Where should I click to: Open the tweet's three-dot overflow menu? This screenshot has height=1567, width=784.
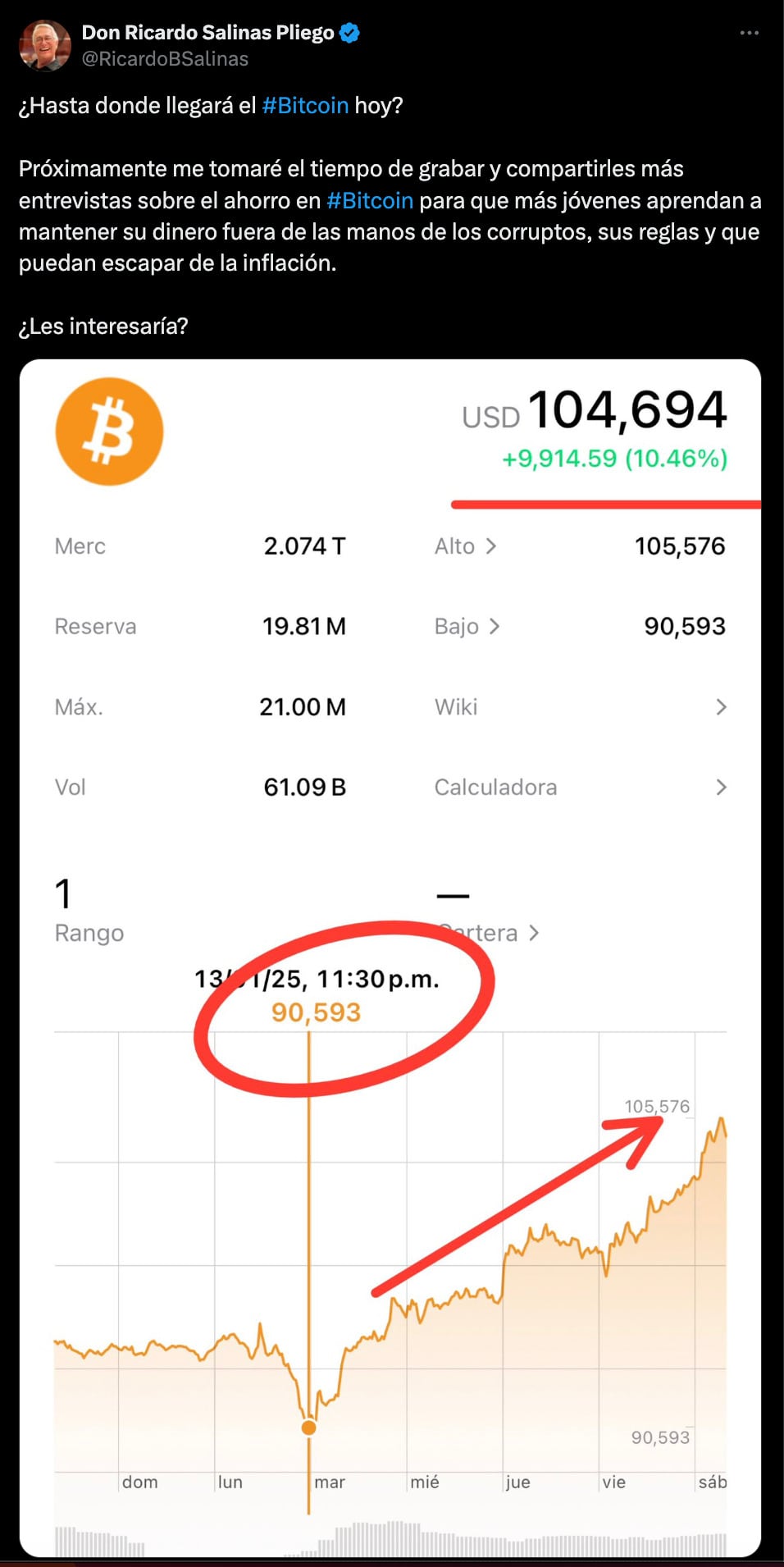(749, 33)
